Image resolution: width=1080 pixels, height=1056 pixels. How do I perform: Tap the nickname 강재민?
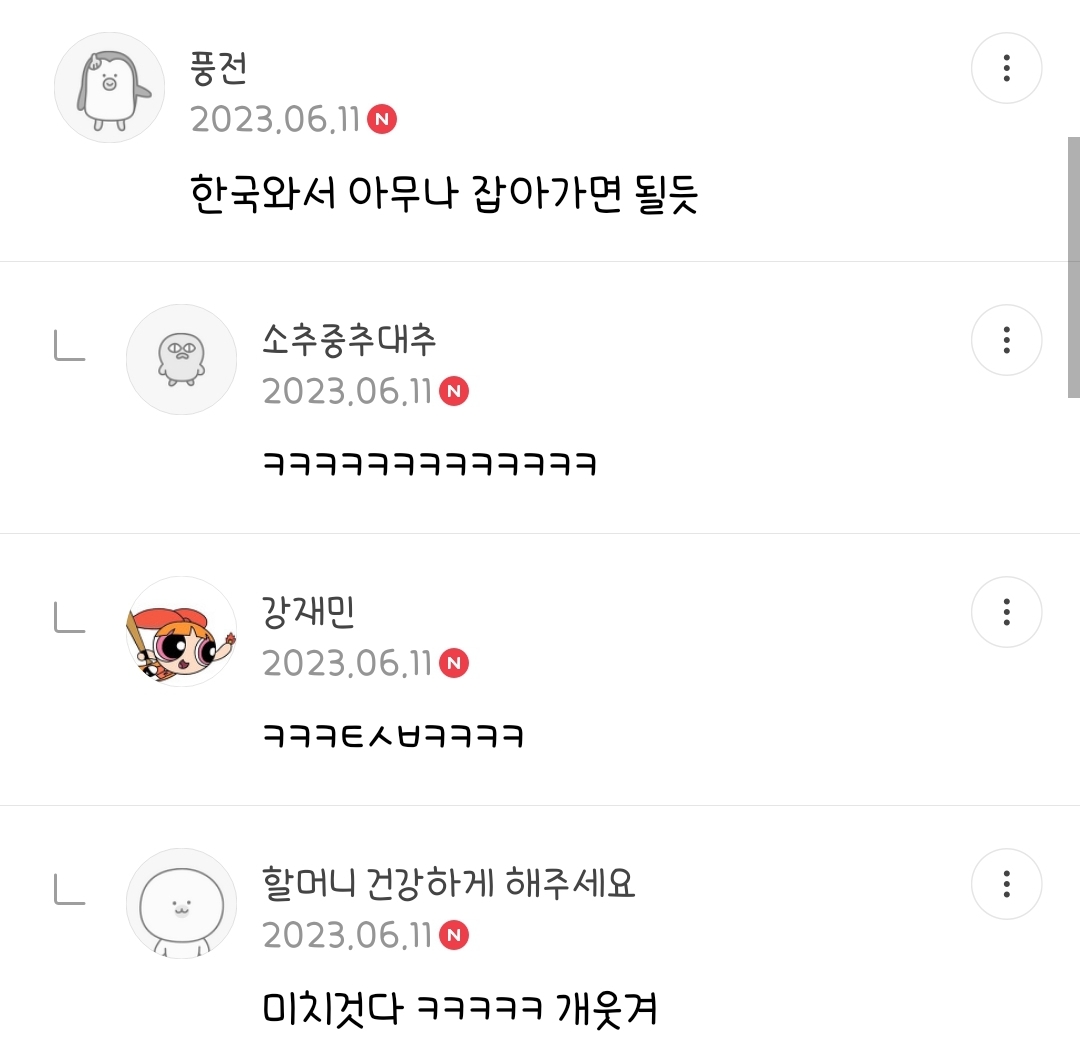[309, 612]
